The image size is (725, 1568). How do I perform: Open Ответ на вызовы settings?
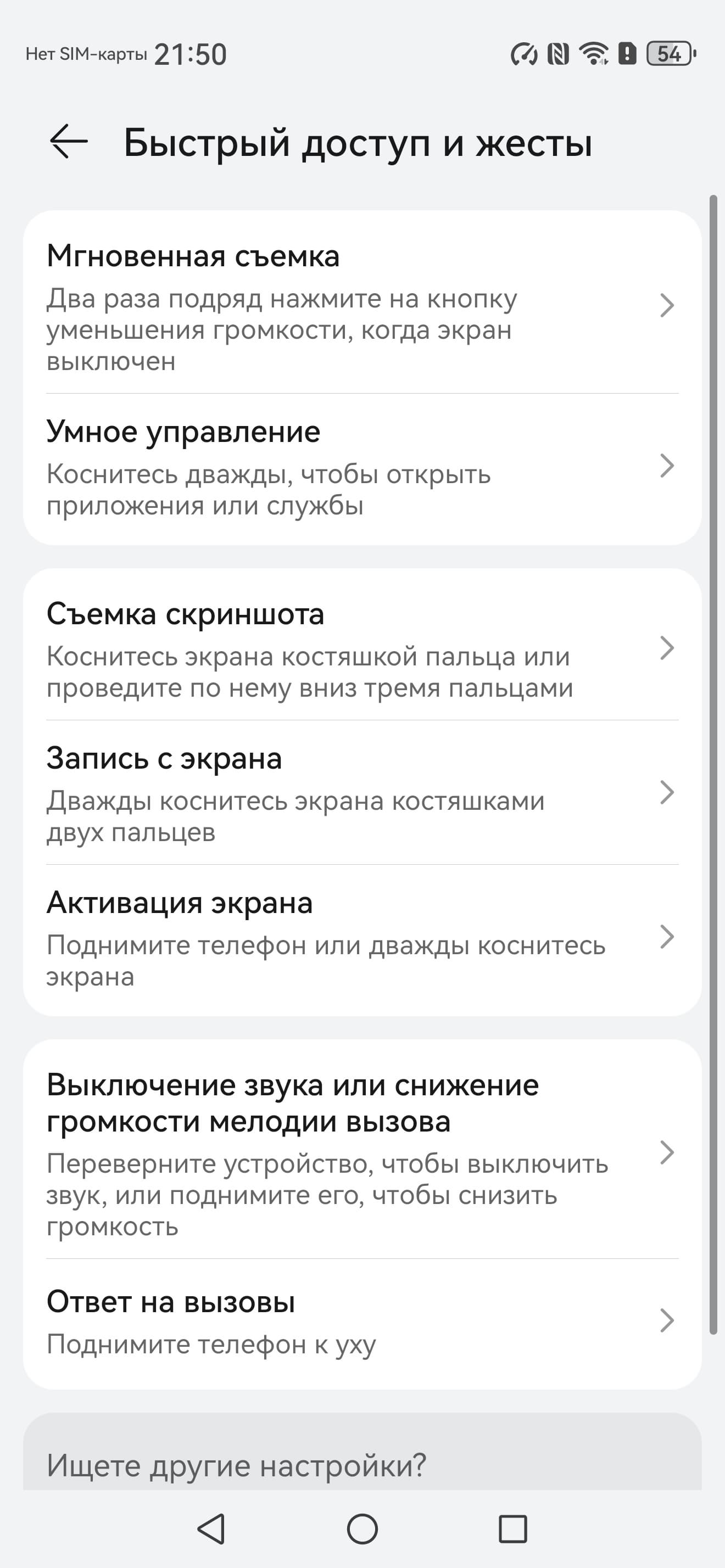pyautogui.click(x=361, y=1321)
